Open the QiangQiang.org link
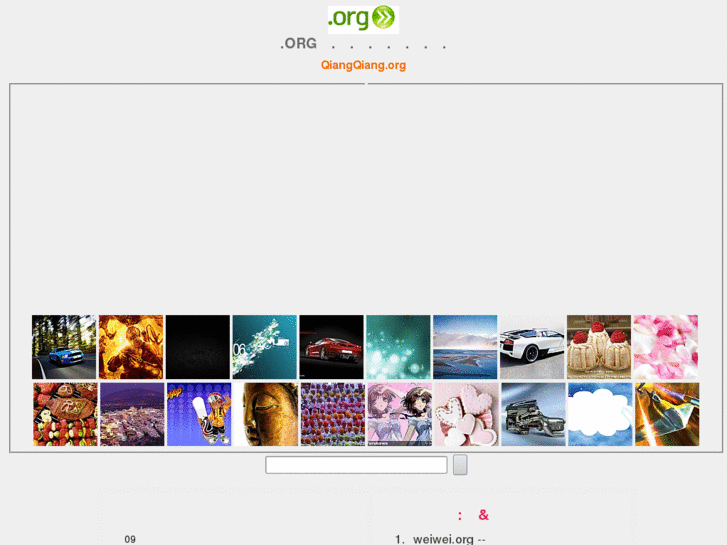727x545 pixels. [363, 65]
